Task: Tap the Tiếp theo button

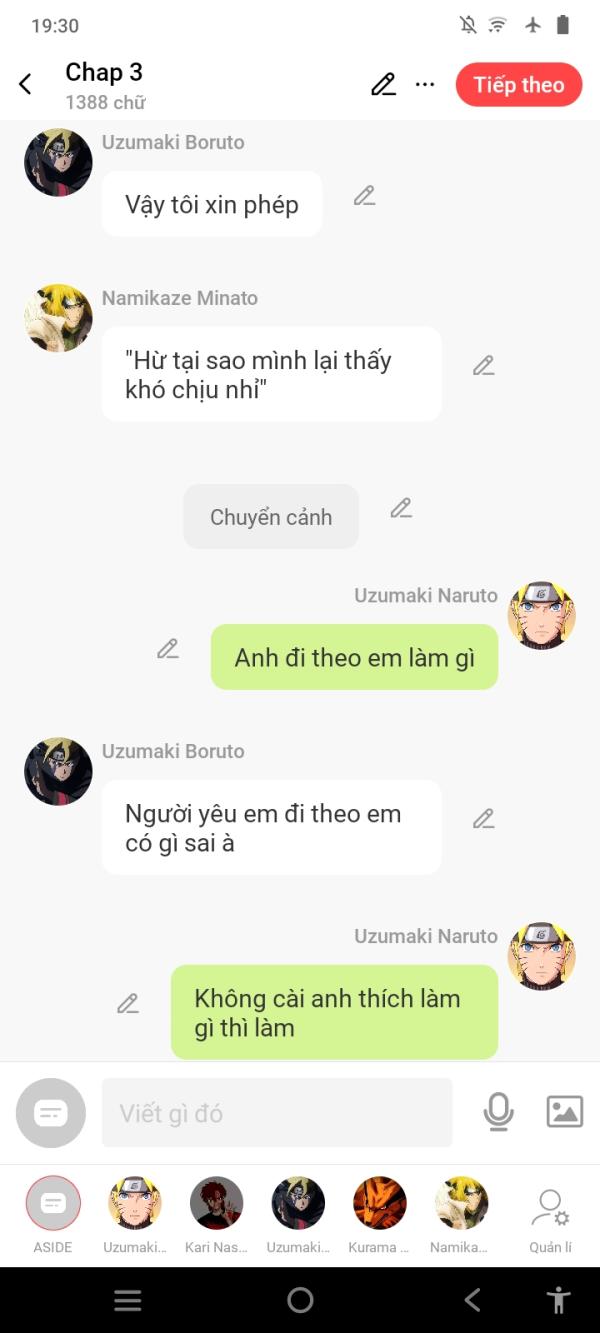Action: coord(518,85)
